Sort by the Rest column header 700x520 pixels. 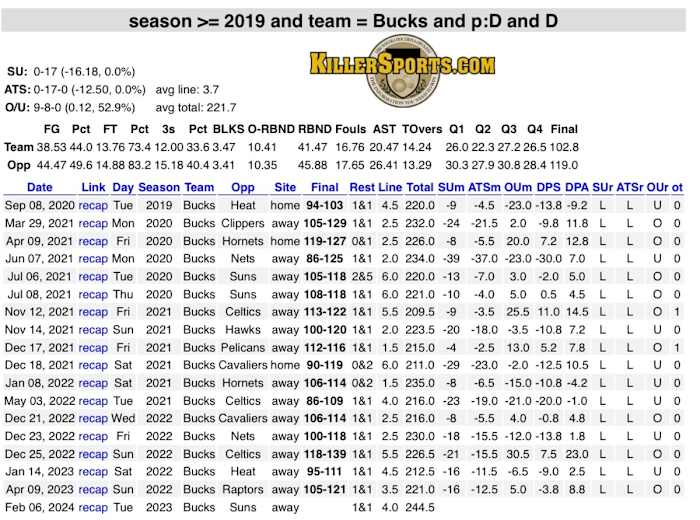click(362, 187)
